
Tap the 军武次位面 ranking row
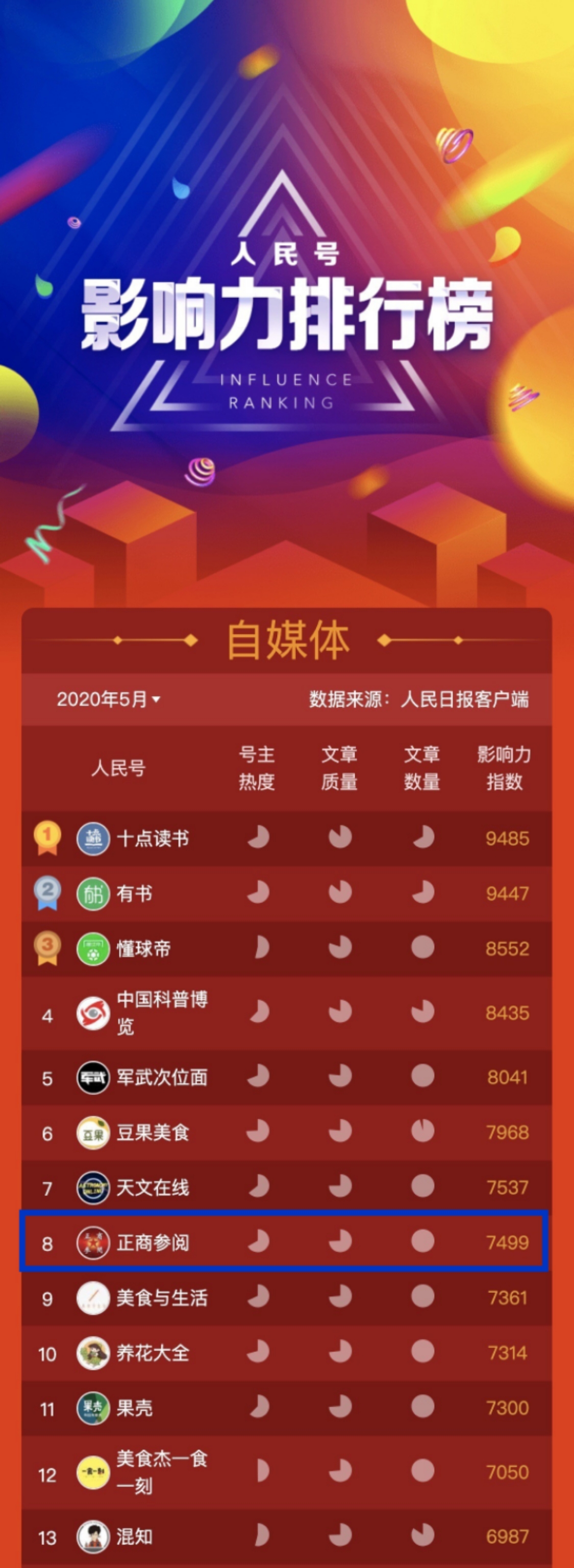pos(162,1077)
